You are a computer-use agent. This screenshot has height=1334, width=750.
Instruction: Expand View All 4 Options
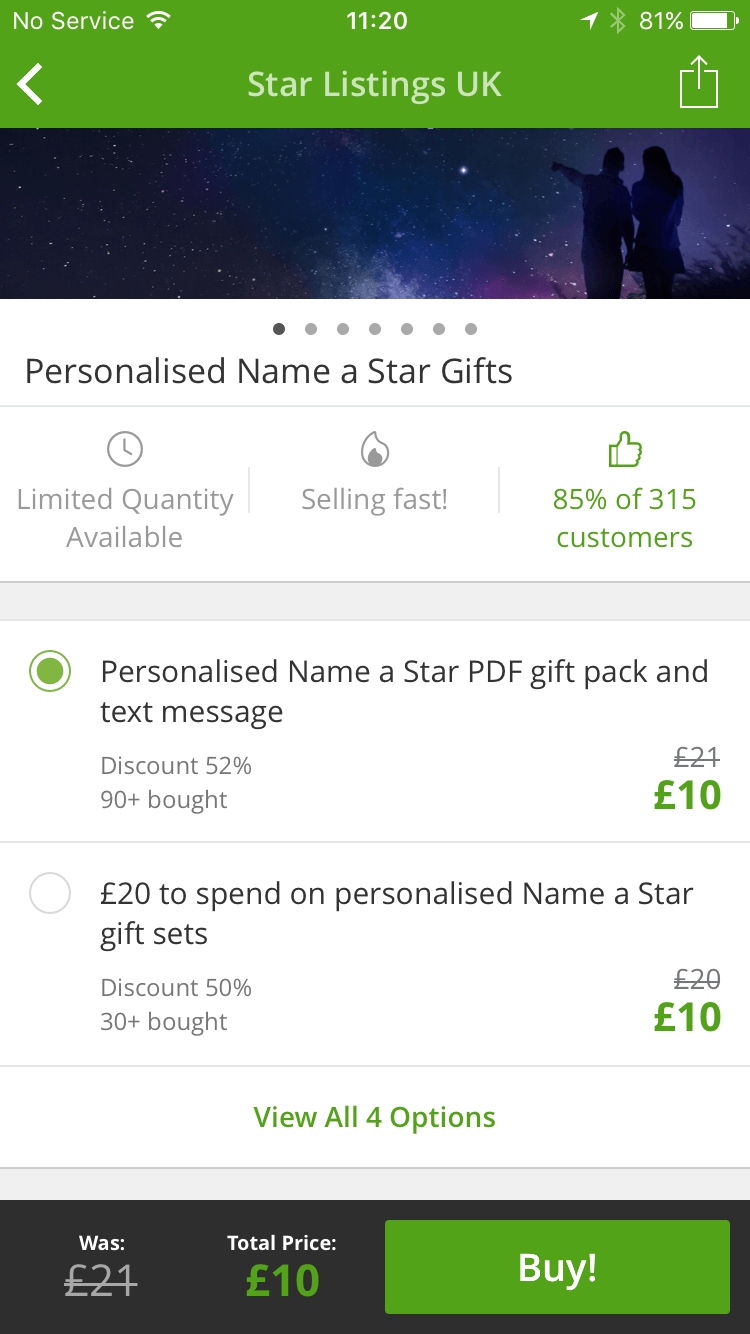[x=374, y=1117]
